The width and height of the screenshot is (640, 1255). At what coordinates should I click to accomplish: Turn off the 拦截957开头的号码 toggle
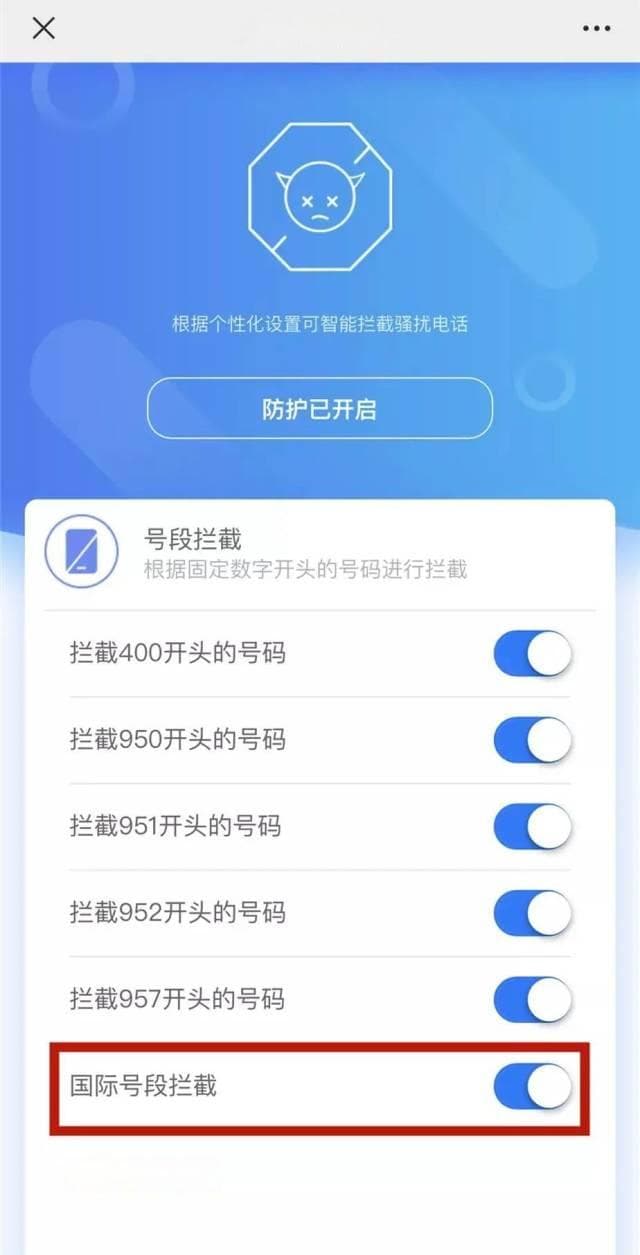[x=532, y=999]
